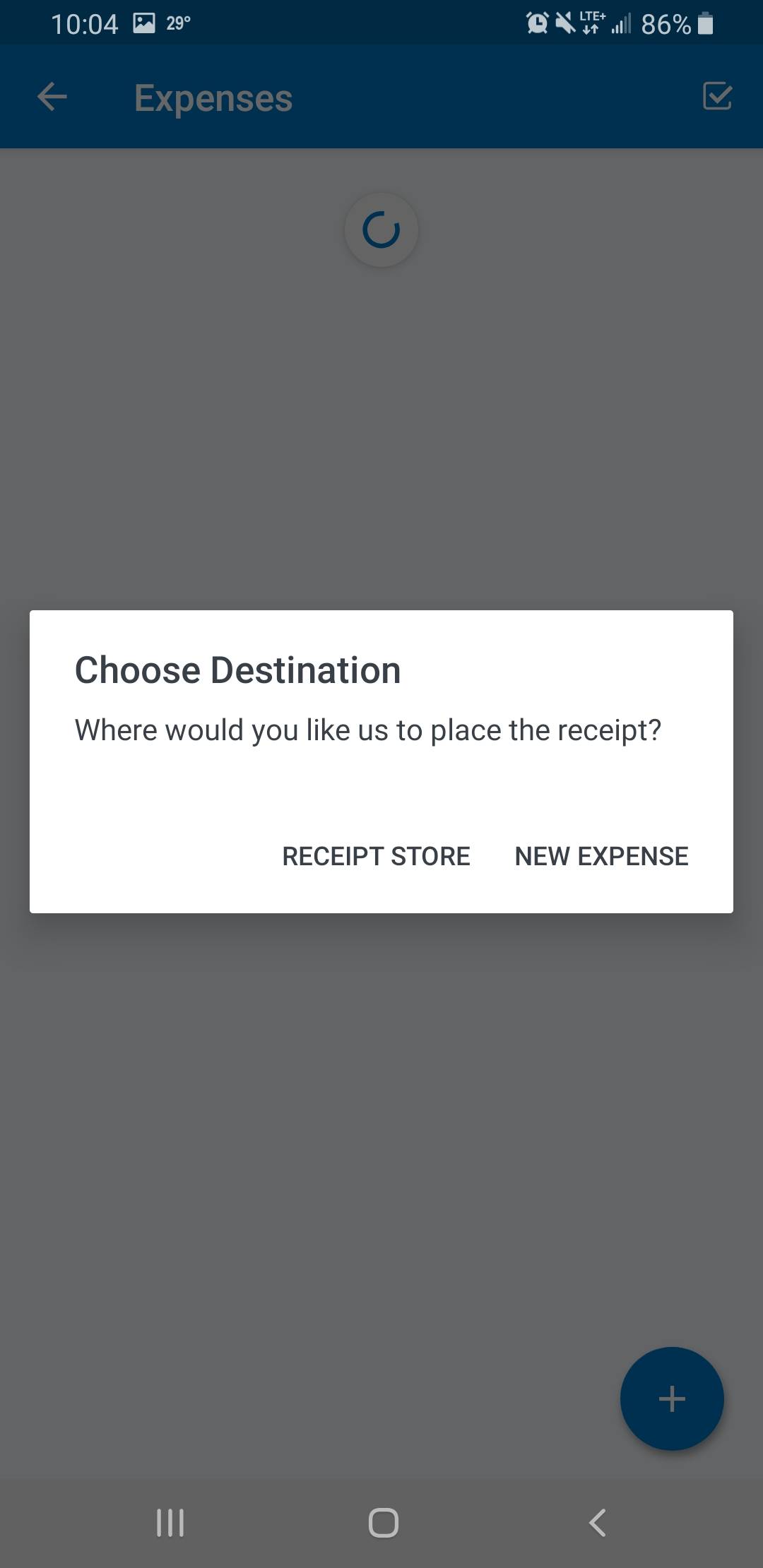The height and width of the screenshot is (1568, 763).
Task: Go to the home screen via the system home button
Action: pos(383,1523)
